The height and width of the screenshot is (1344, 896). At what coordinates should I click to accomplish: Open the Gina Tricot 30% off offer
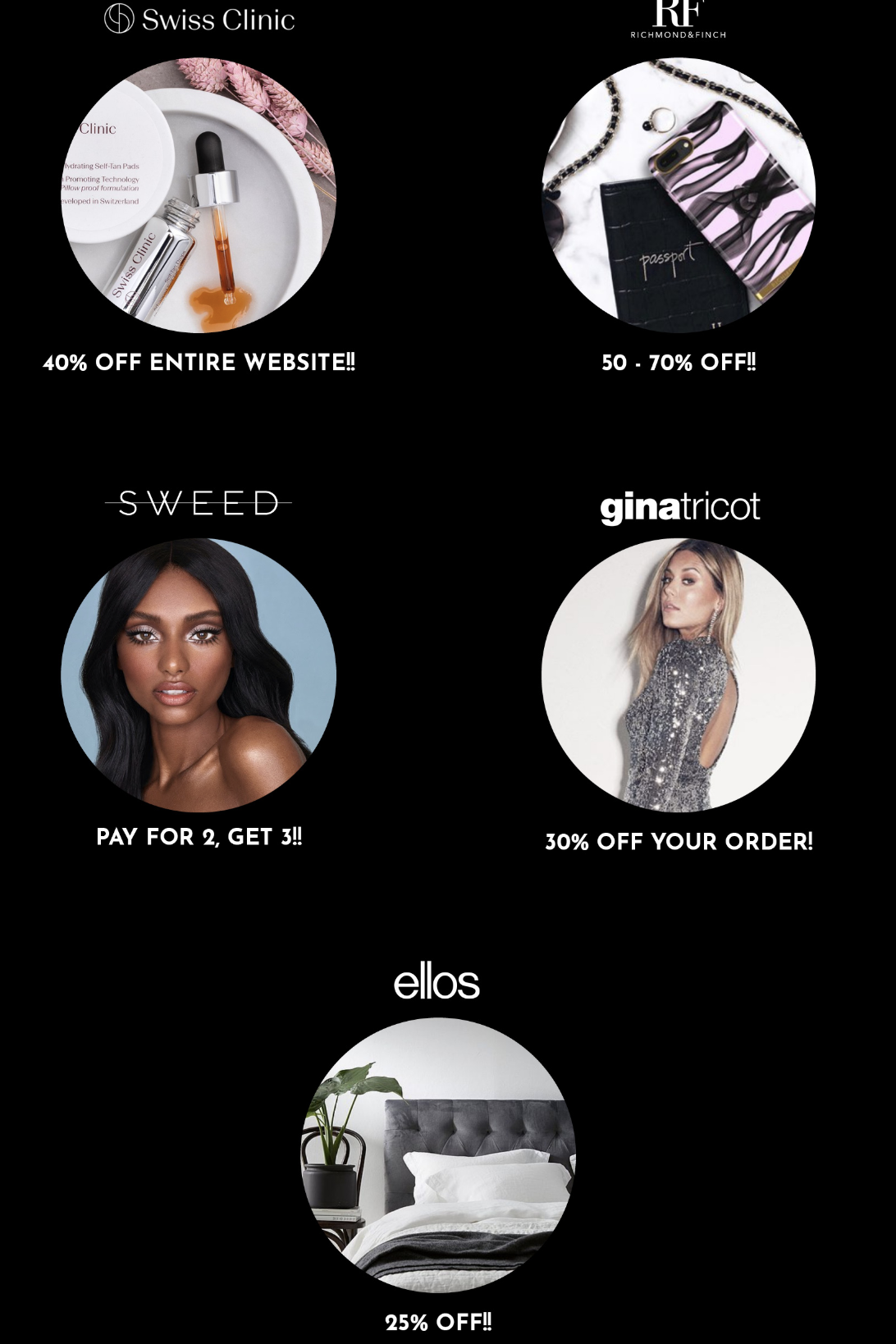678,674
